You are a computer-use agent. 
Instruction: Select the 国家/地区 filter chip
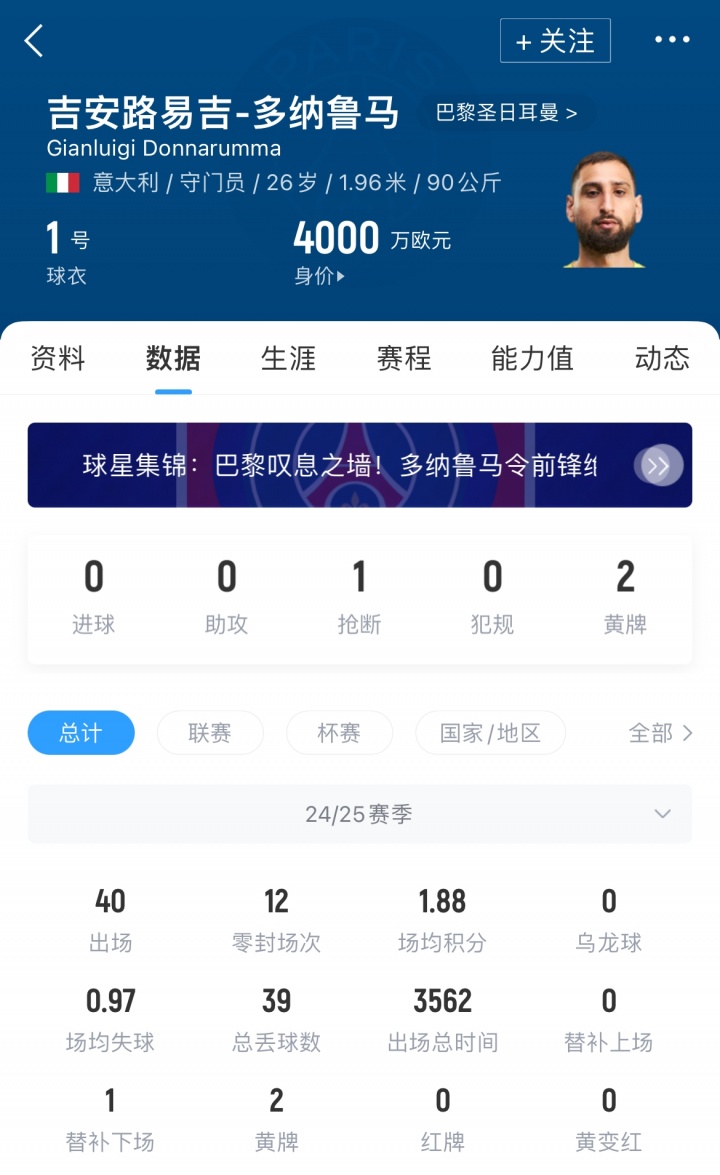tap(490, 733)
